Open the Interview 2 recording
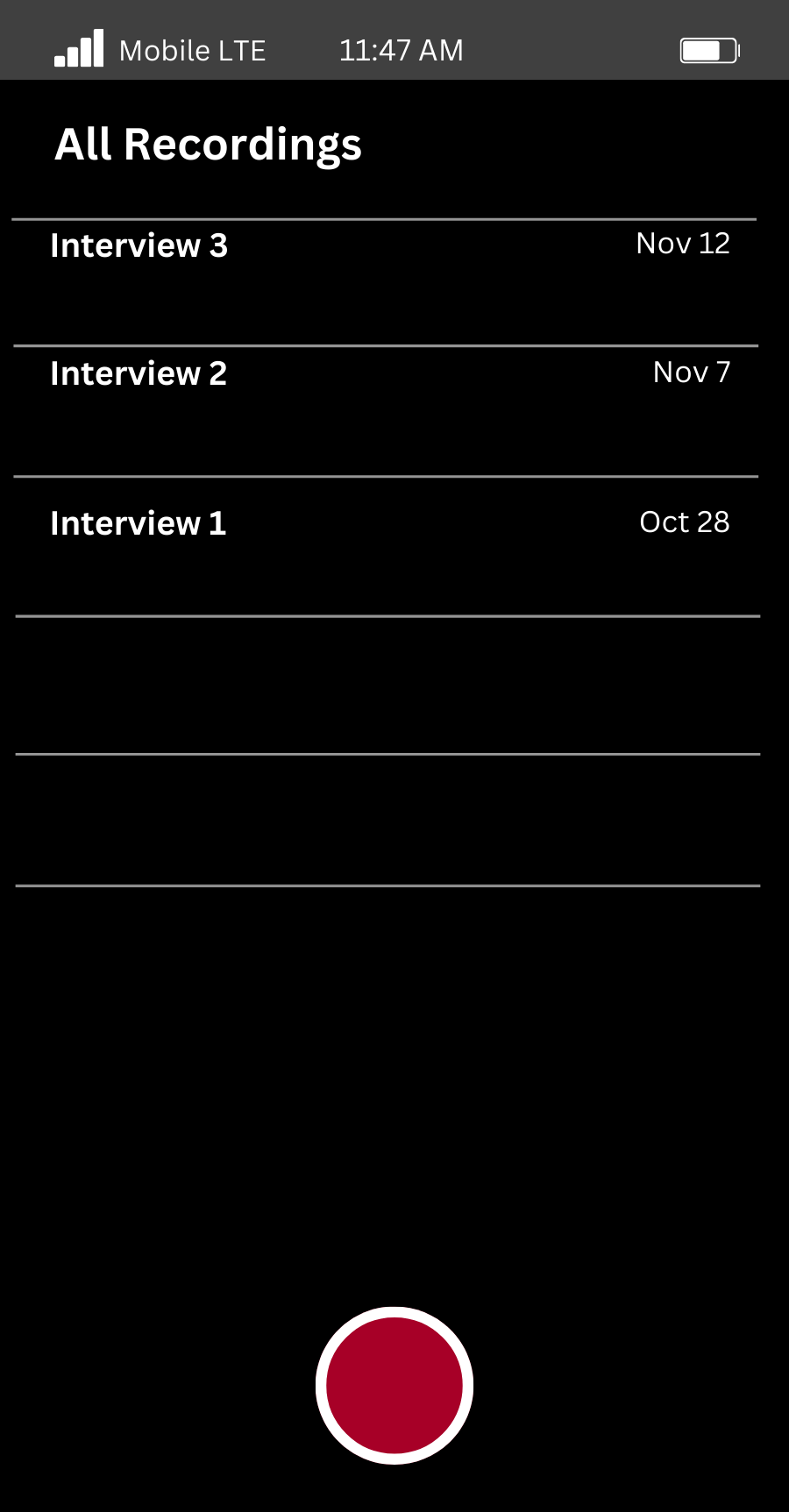The width and height of the screenshot is (789, 1512). coord(140,374)
